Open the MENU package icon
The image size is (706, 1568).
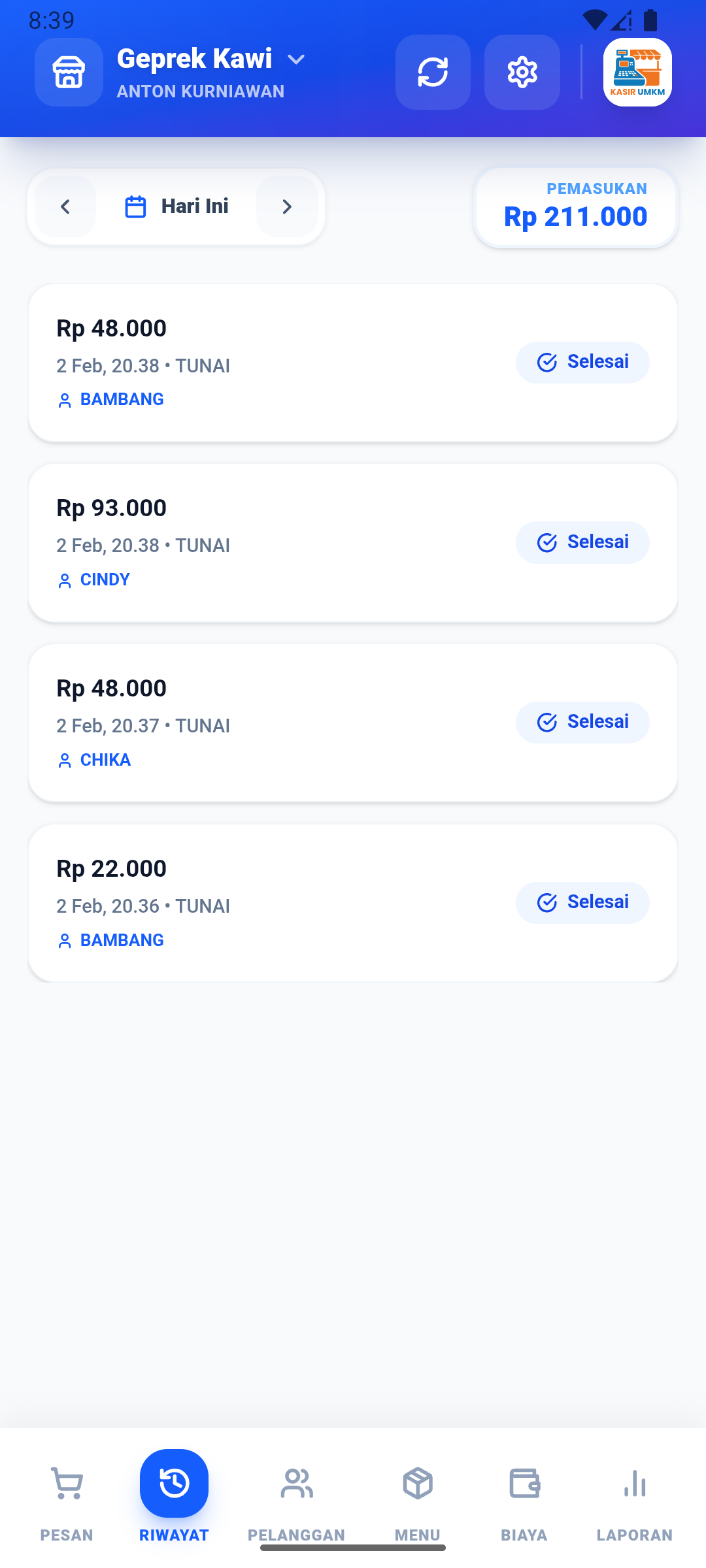click(416, 1483)
